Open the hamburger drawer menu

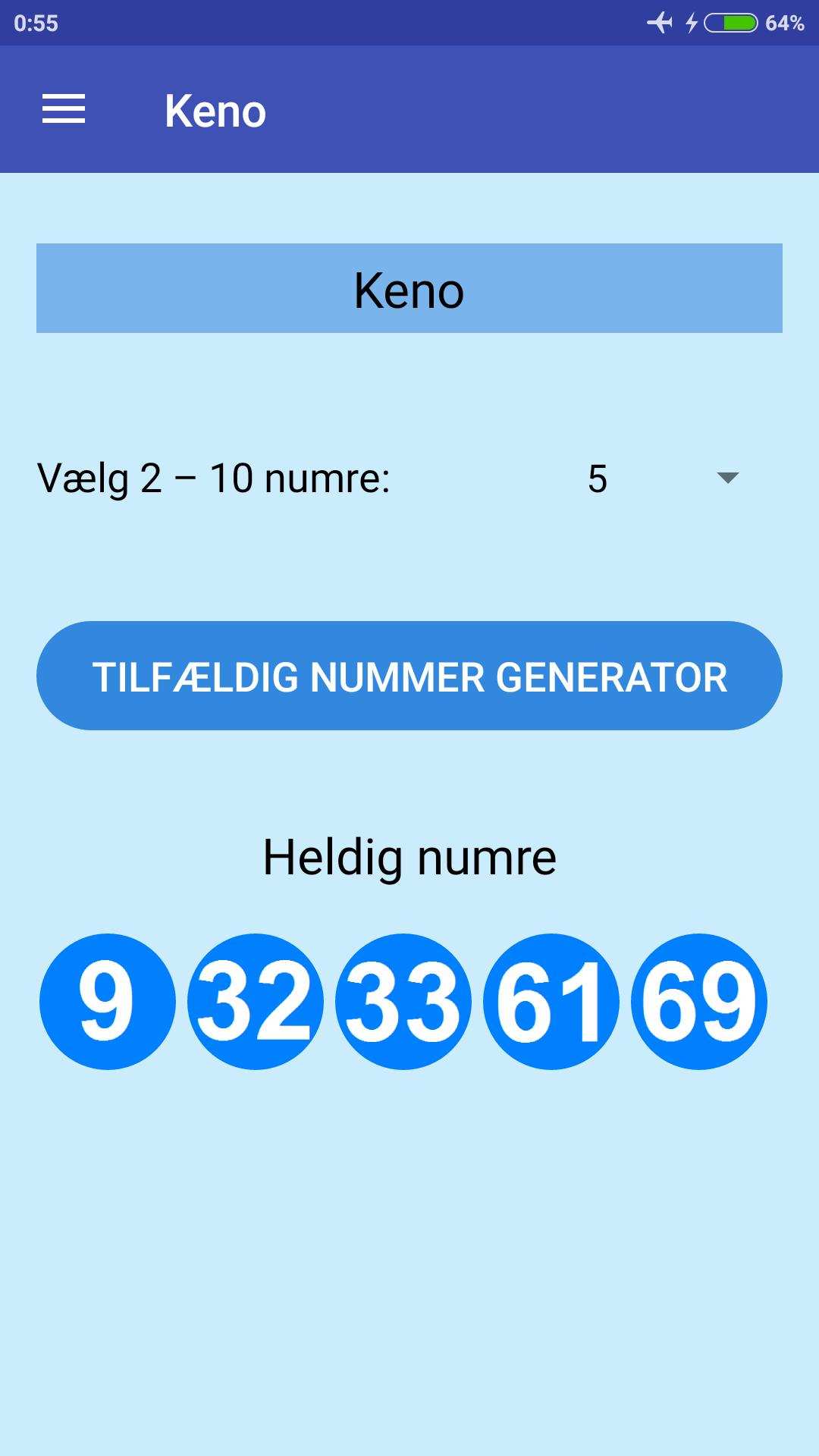point(64,109)
